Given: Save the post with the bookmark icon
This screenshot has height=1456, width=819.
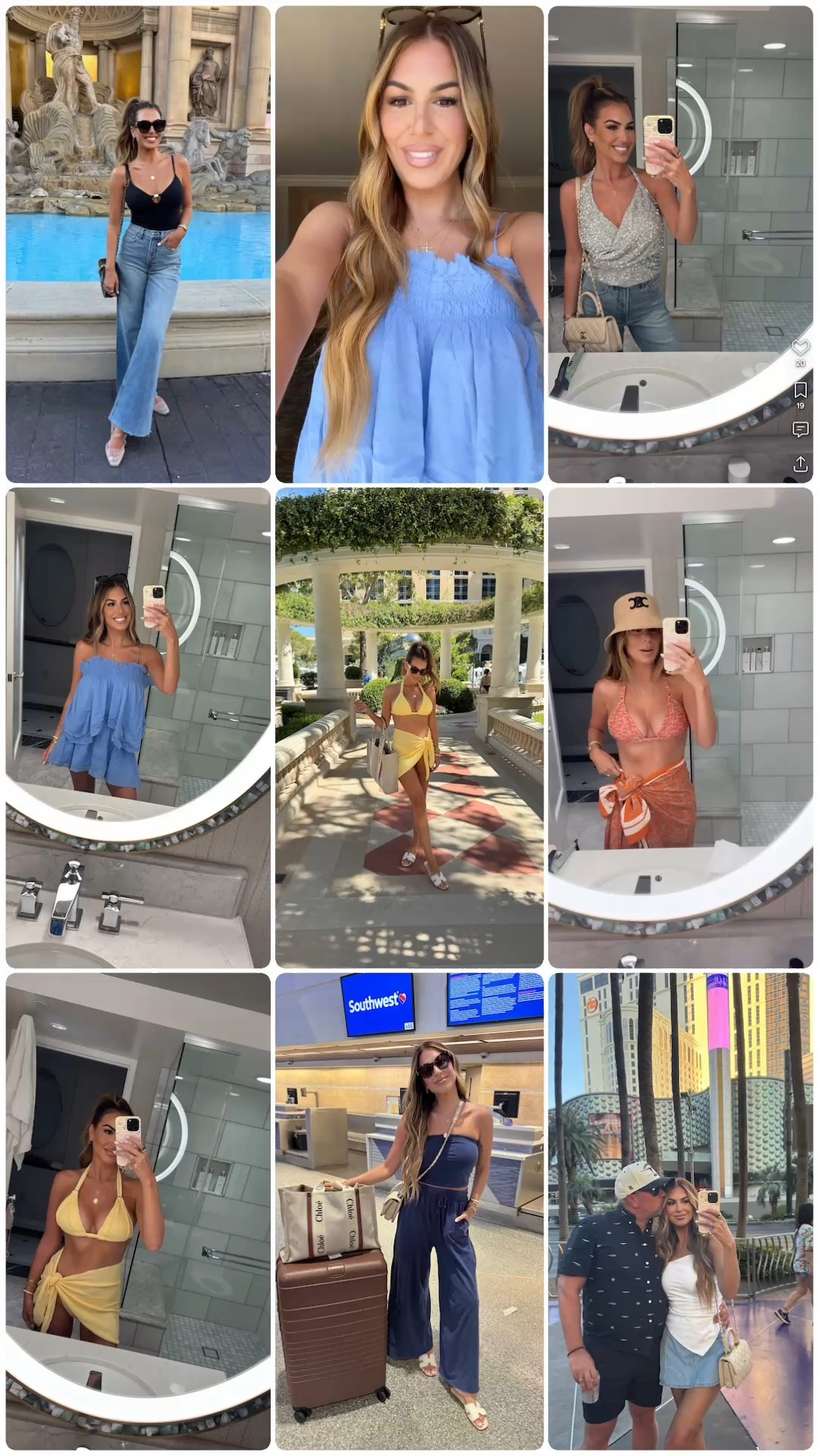Looking at the screenshot, I should click(x=801, y=391).
